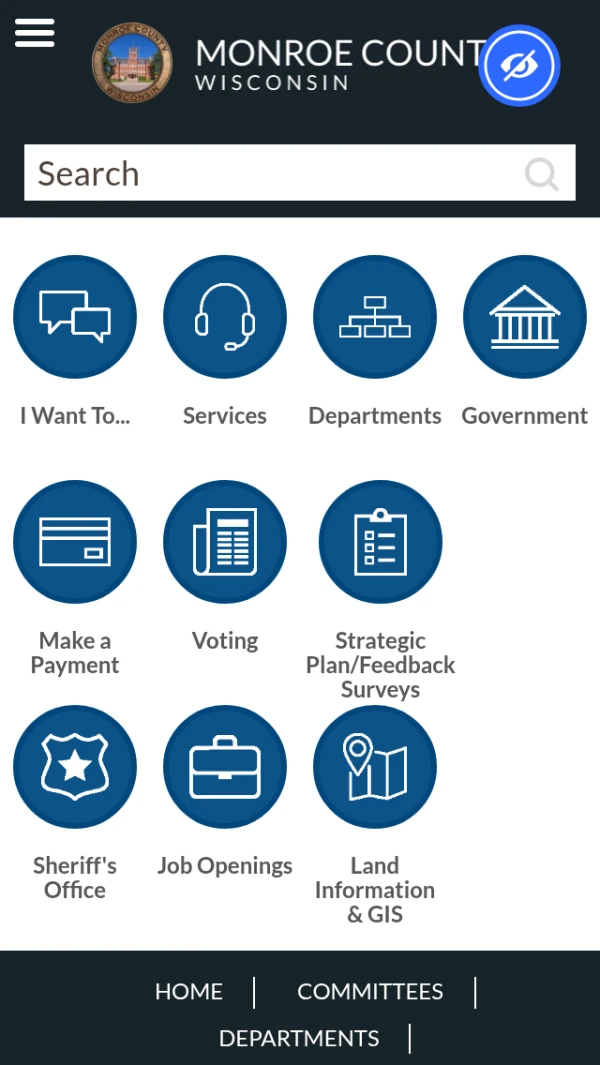Open Services
Image resolution: width=600 pixels, height=1065 pixels.
[225, 317]
